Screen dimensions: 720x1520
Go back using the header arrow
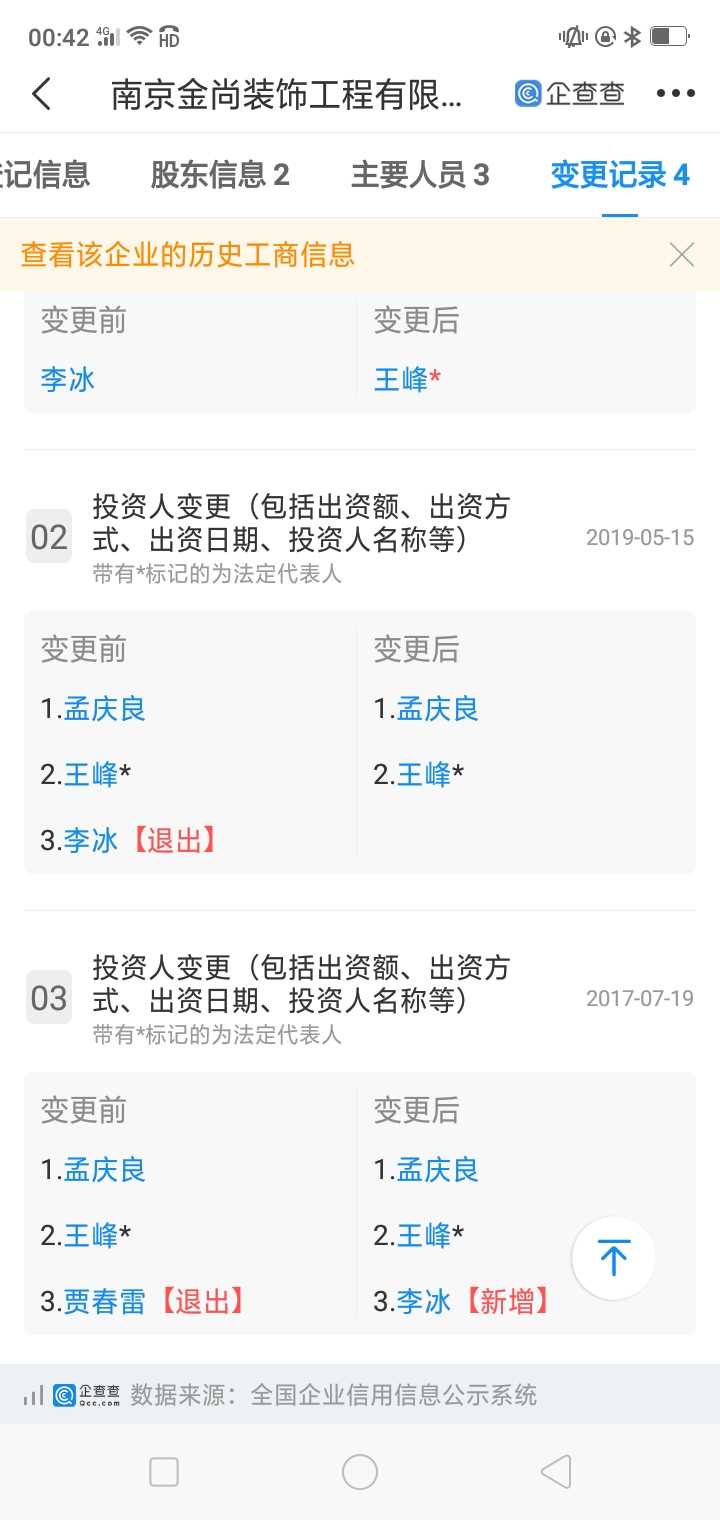(x=42, y=94)
